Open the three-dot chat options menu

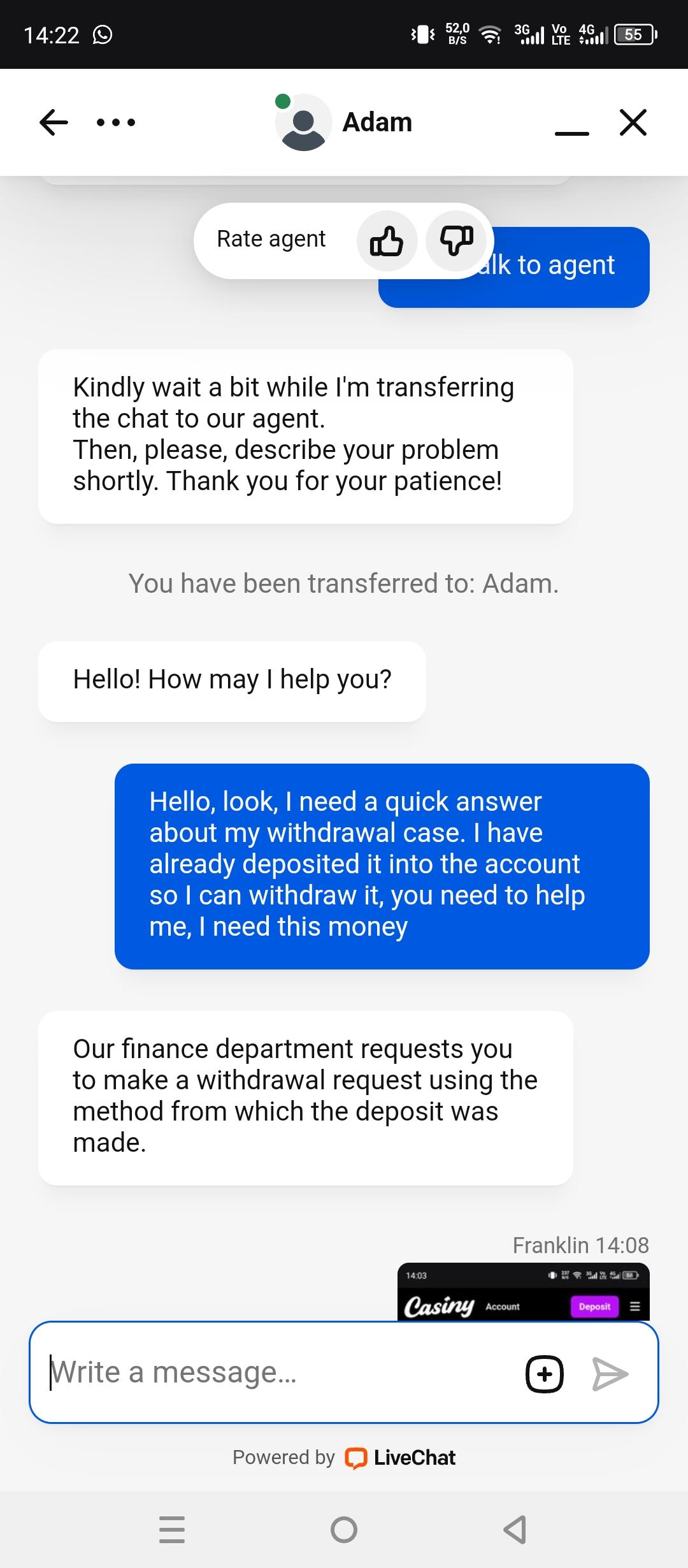(x=116, y=122)
